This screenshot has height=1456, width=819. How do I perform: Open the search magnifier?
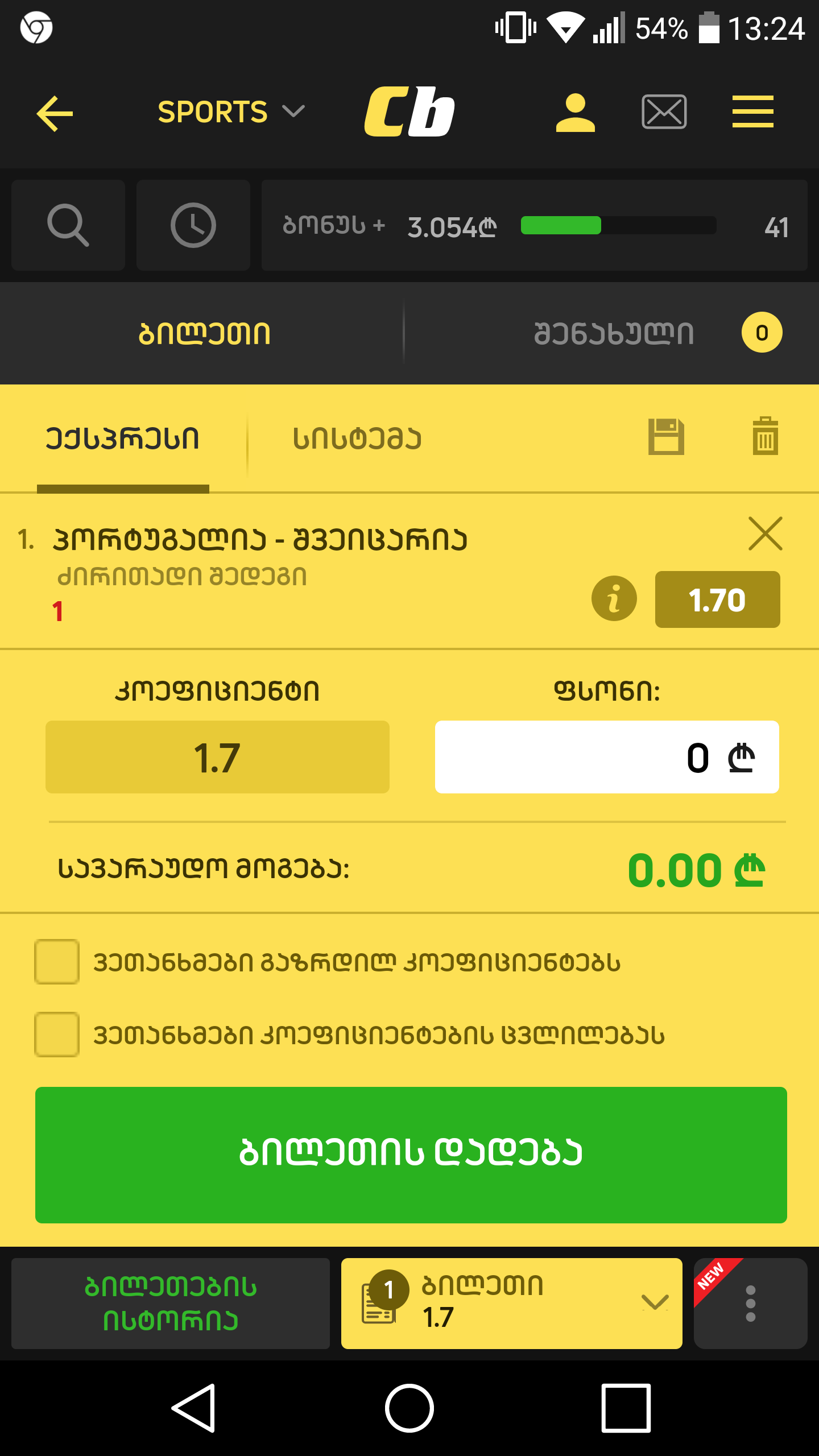click(68, 225)
